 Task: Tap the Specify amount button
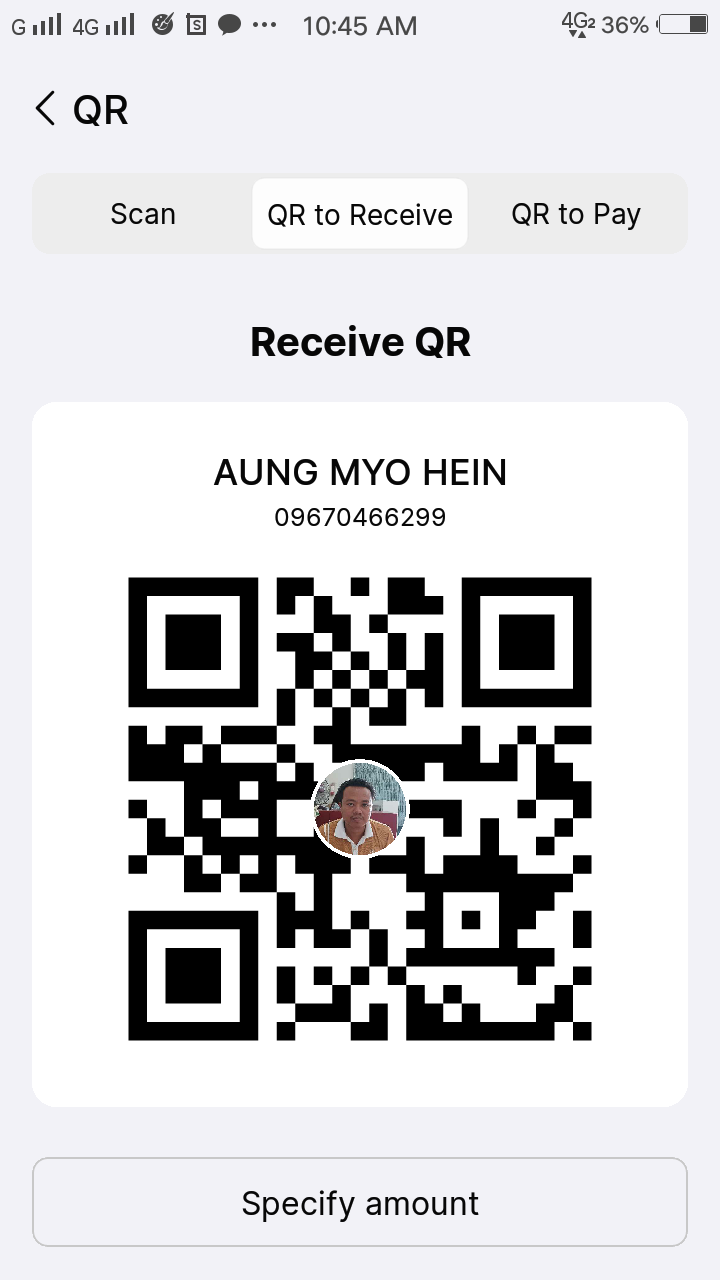(x=360, y=1202)
